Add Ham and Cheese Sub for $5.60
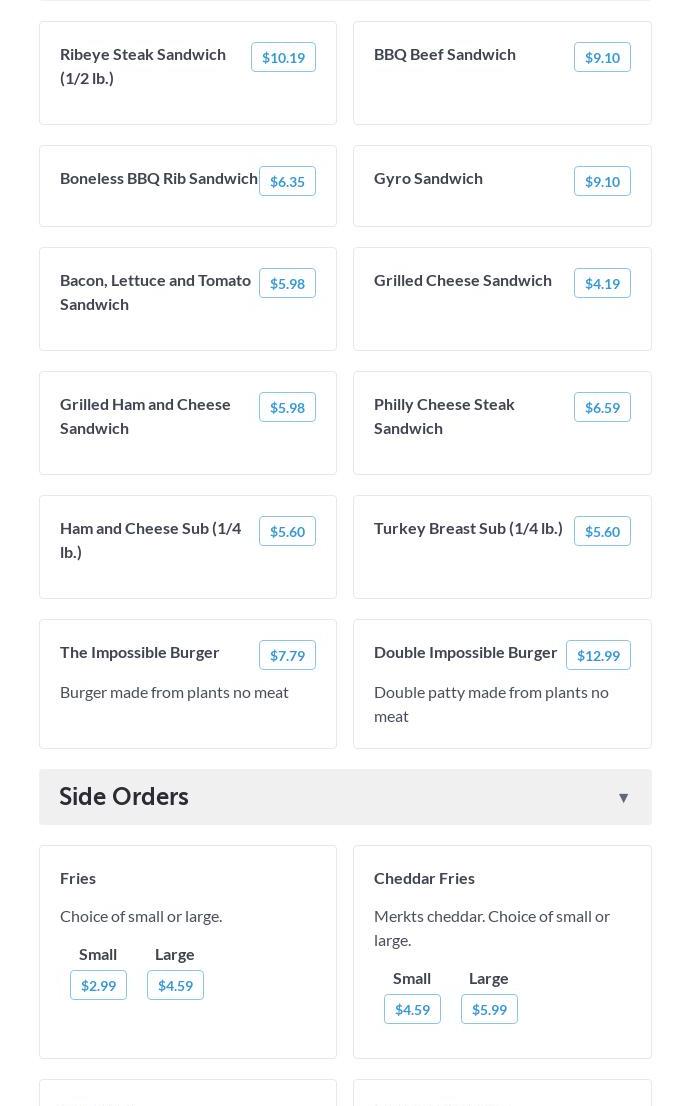The width and height of the screenshot is (690, 1106). (287, 532)
